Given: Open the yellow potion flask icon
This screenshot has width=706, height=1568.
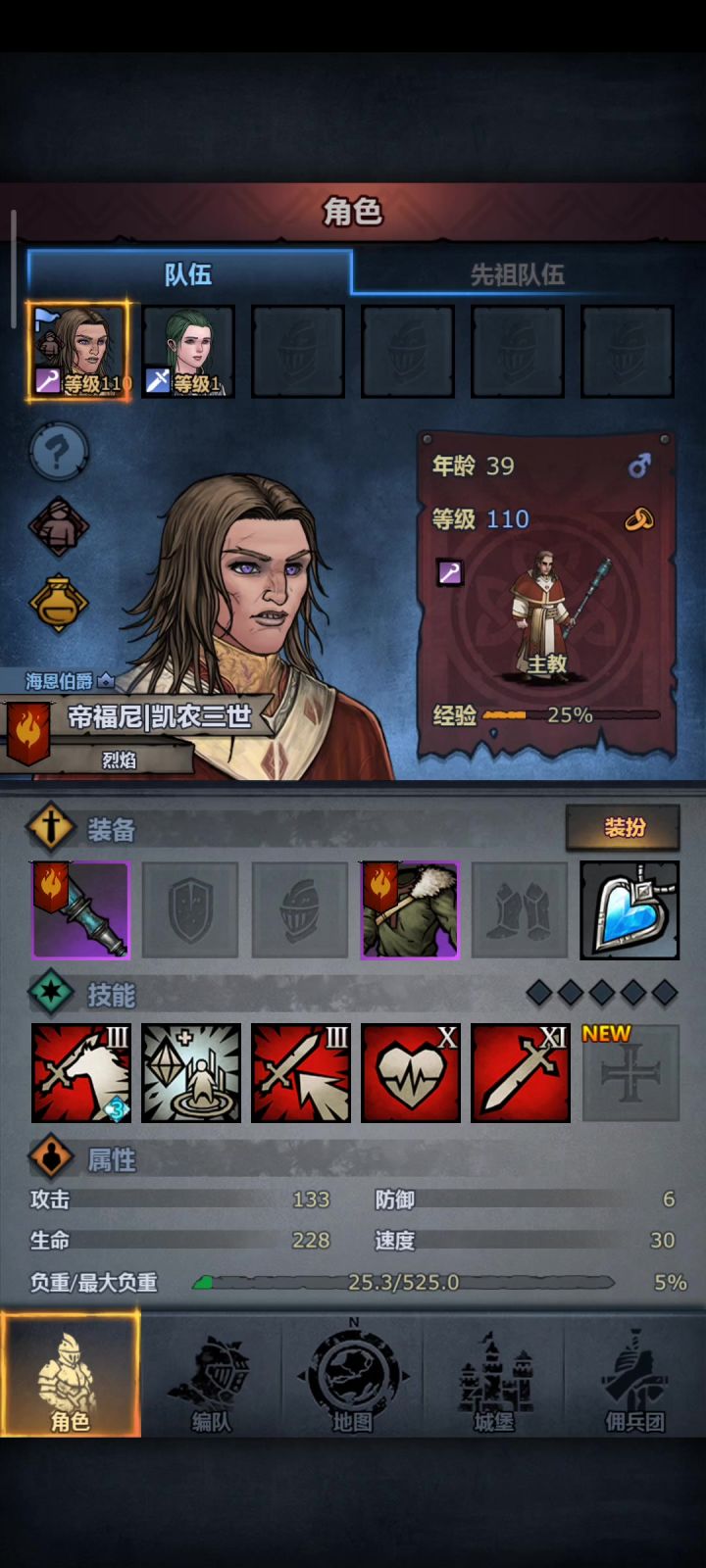Looking at the screenshot, I should coord(59,603).
